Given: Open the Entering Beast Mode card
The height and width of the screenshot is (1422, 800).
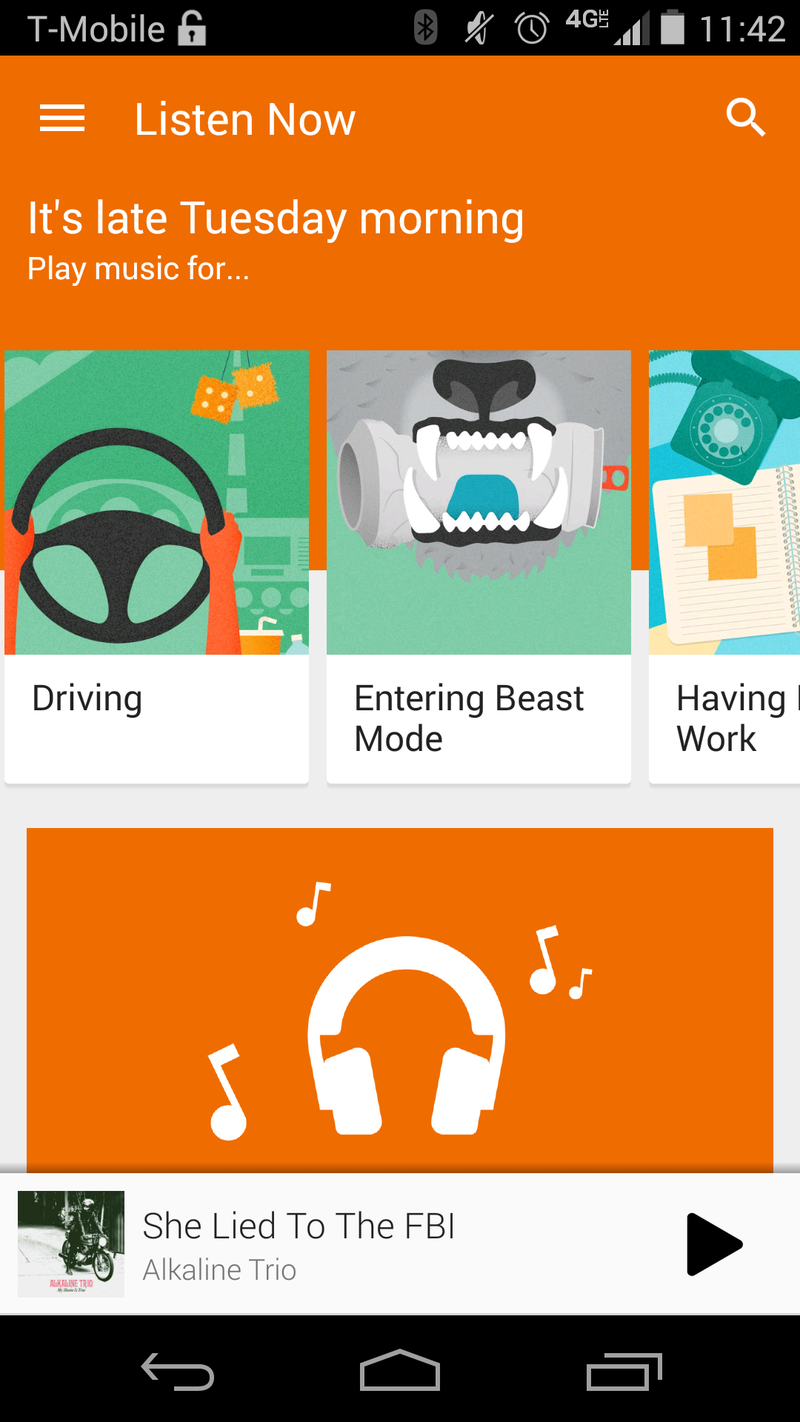Looking at the screenshot, I should [x=478, y=566].
